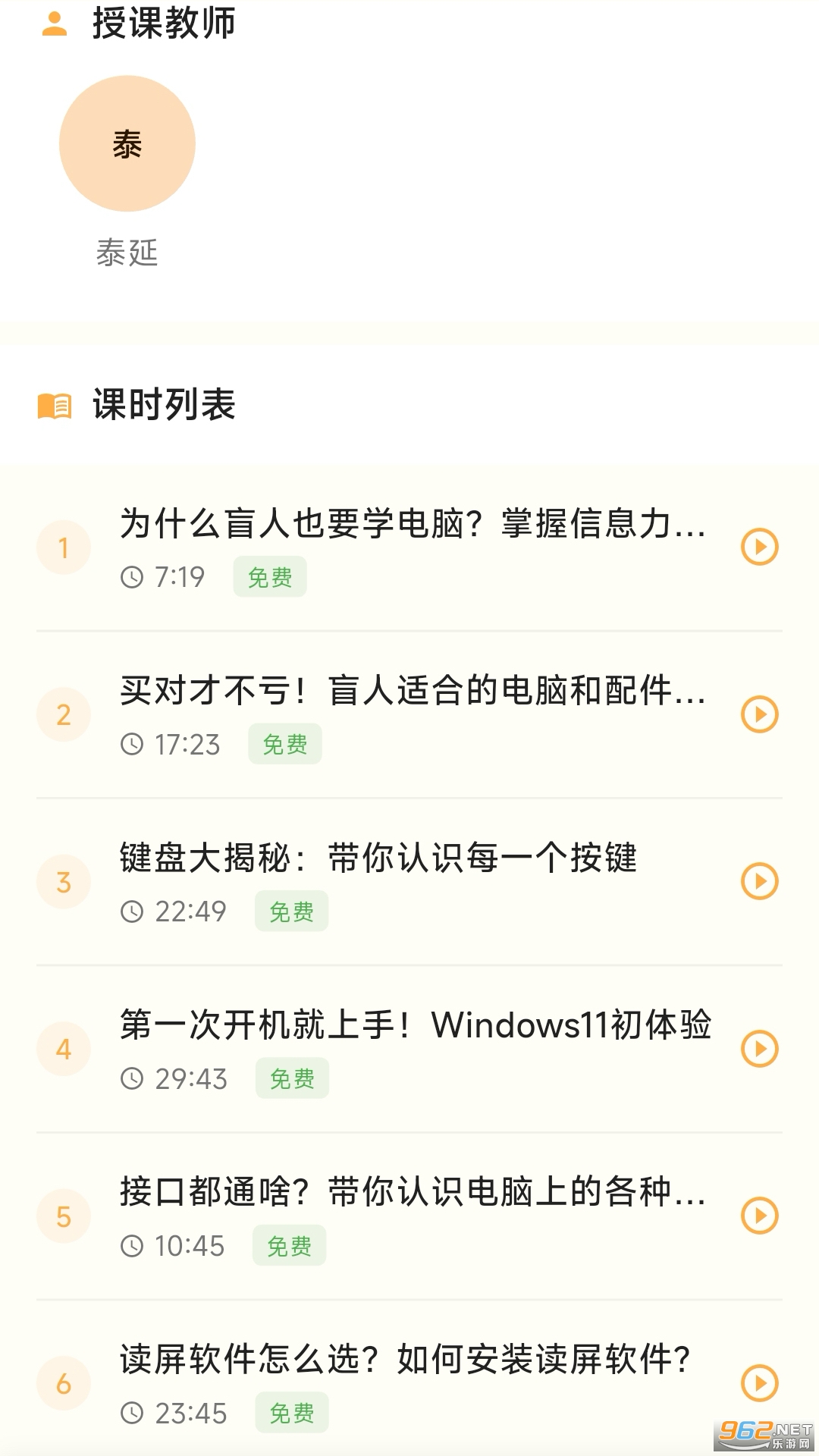This screenshot has width=819, height=1456.
Task: Open lesson 4 Windows11初体验
Action: [x=416, y=1025]
